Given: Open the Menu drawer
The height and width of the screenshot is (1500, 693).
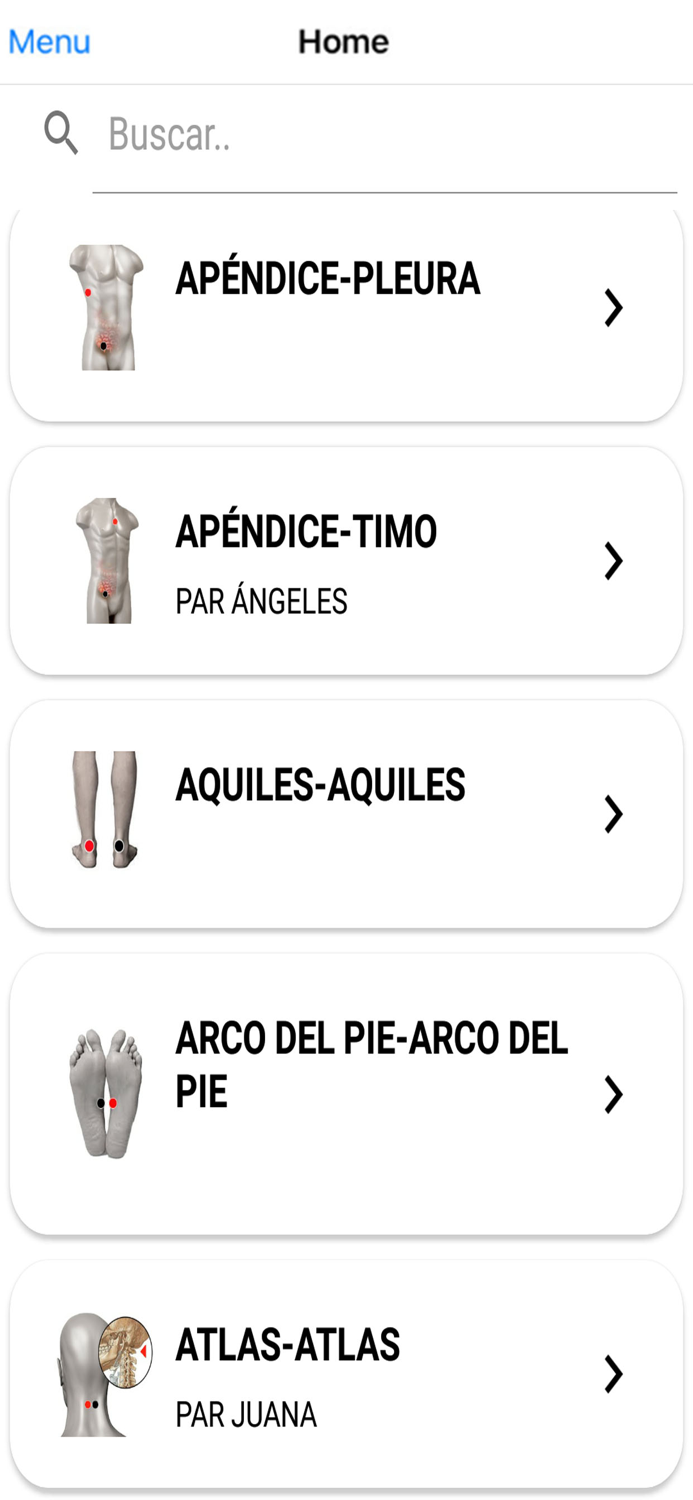Looking at the screenshot, I should point(49,42).
